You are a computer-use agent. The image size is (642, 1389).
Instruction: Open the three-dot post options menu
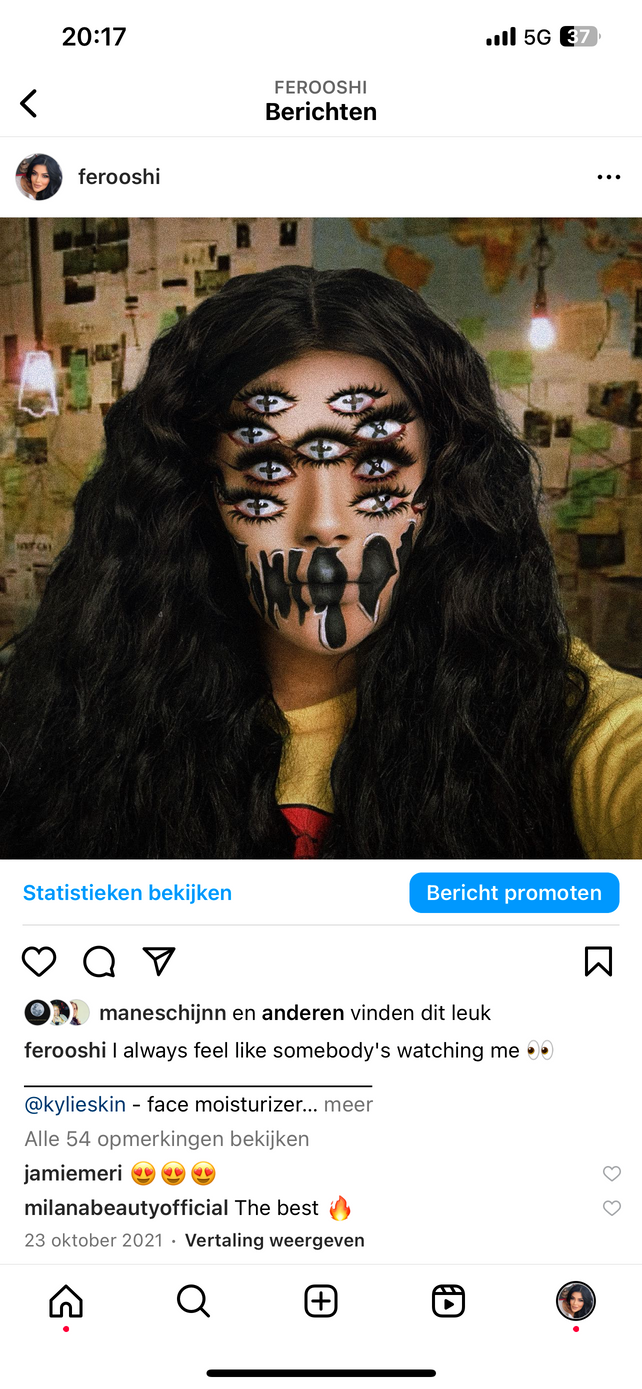click(x=608, y=177)
